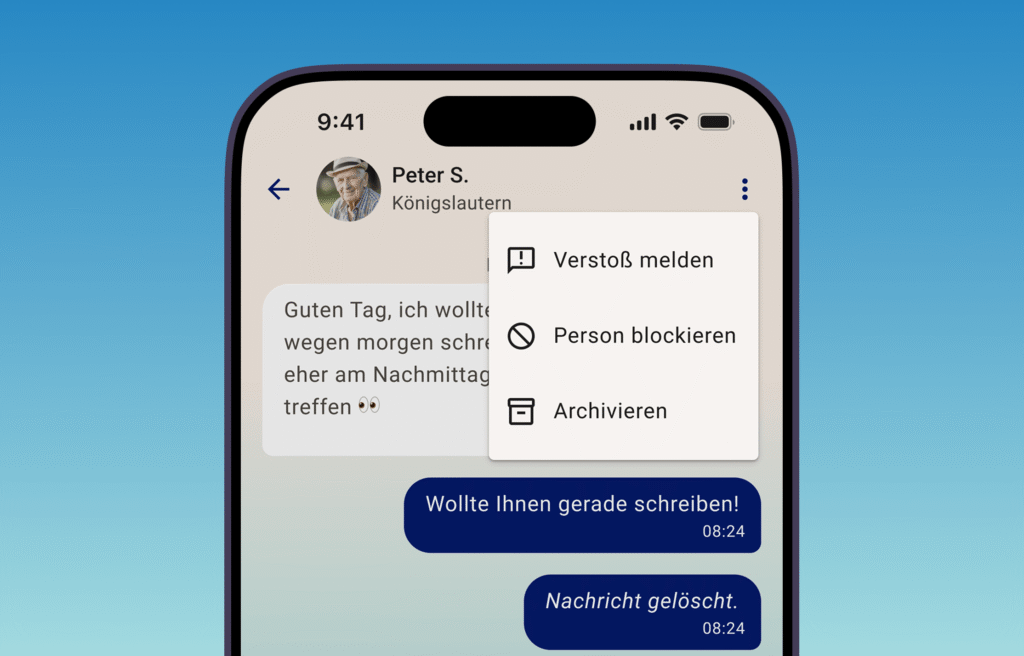
Task: Tap the three-dot overflow menu icon
Action: tap(744, 189)
